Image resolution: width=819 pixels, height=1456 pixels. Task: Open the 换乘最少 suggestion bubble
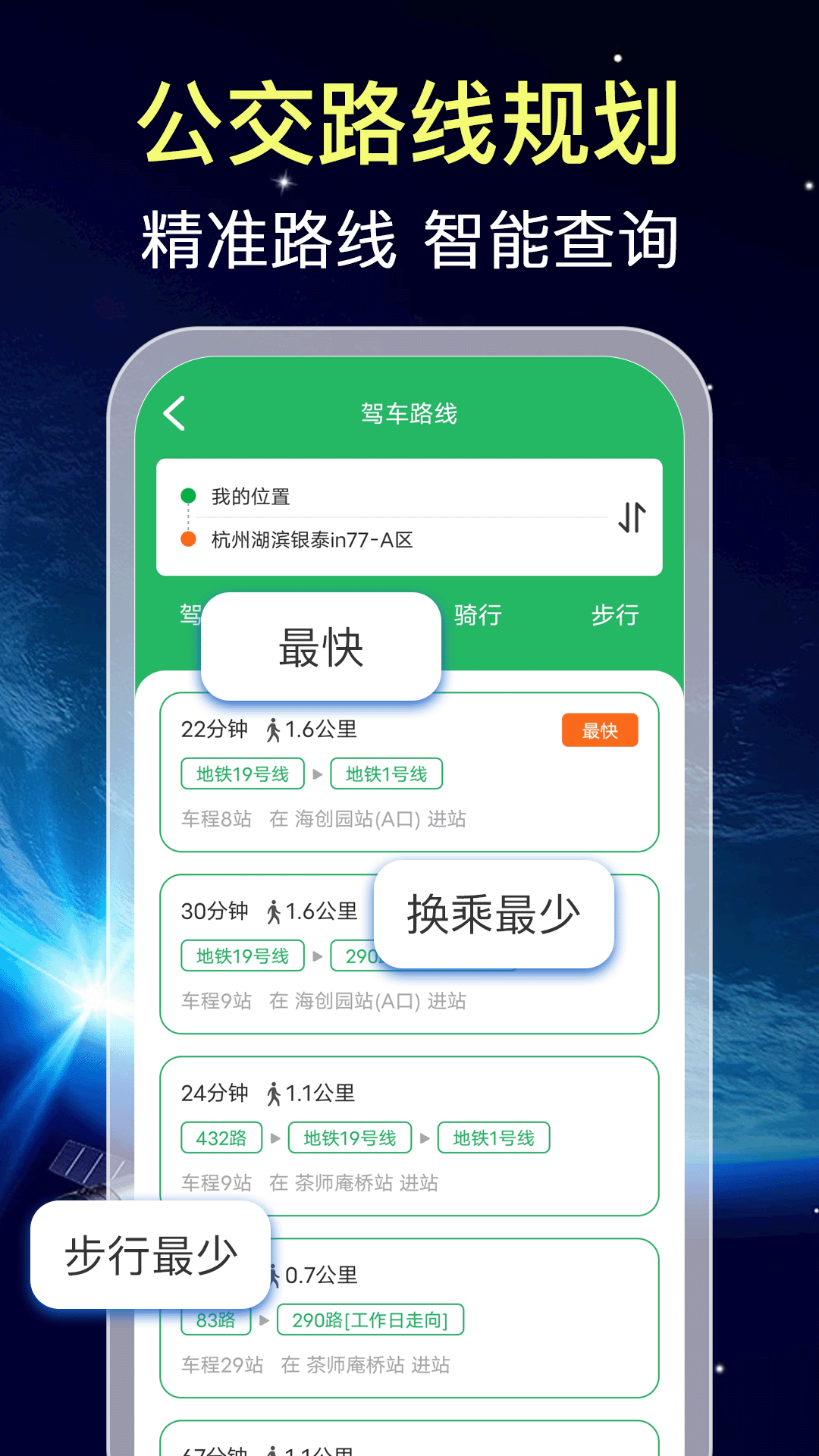coord(494,913)
